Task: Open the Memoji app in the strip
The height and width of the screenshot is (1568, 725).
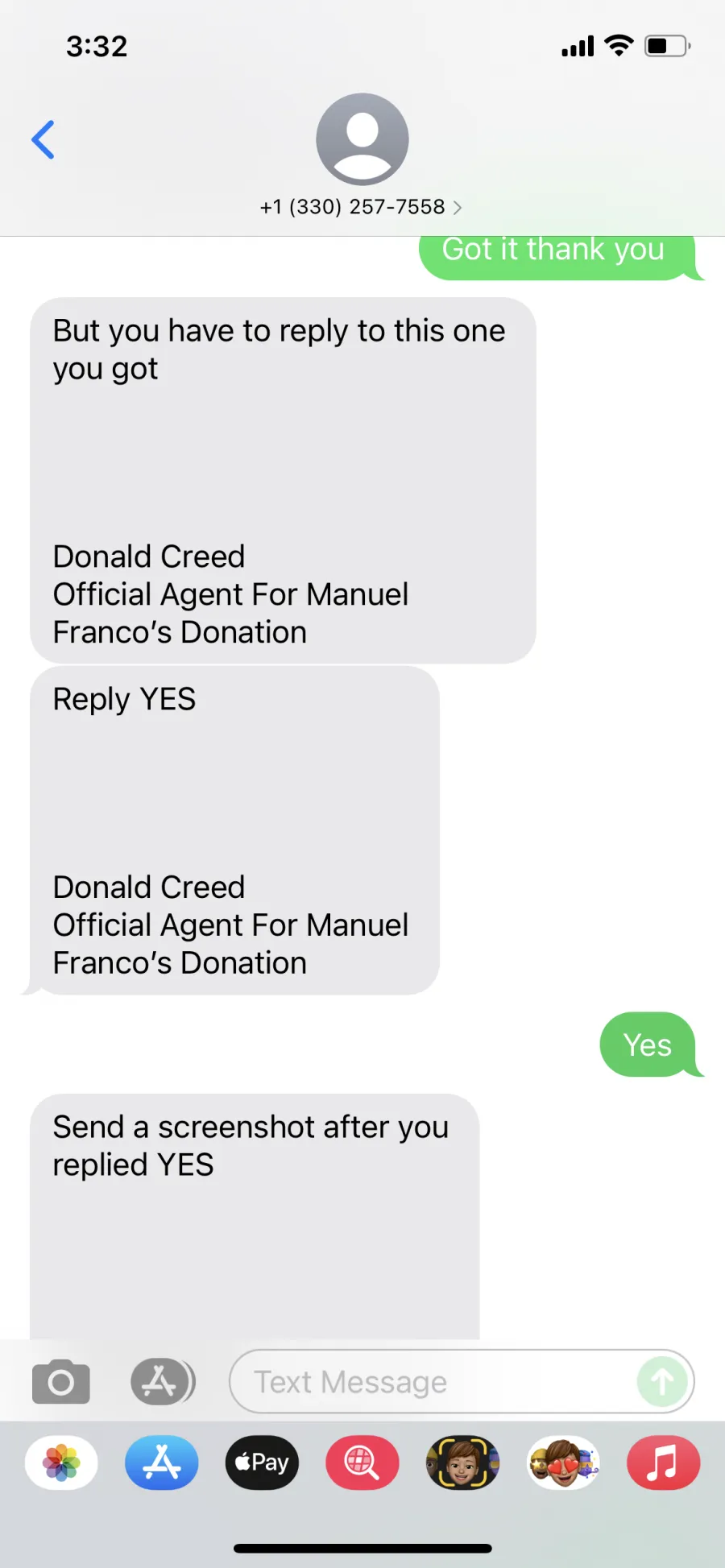Action: (462, 1463)
